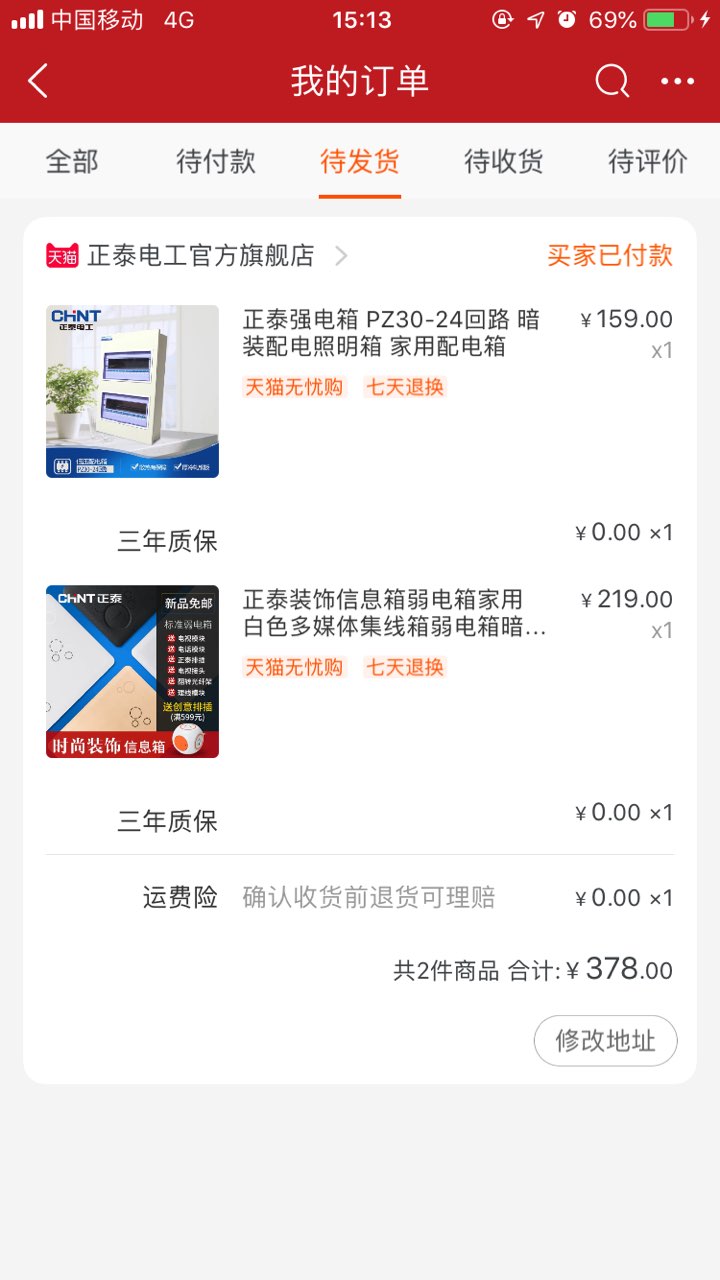
Task: Tap the 修改地址 button
Action: pyautogui.click(x=605, y=1041)
